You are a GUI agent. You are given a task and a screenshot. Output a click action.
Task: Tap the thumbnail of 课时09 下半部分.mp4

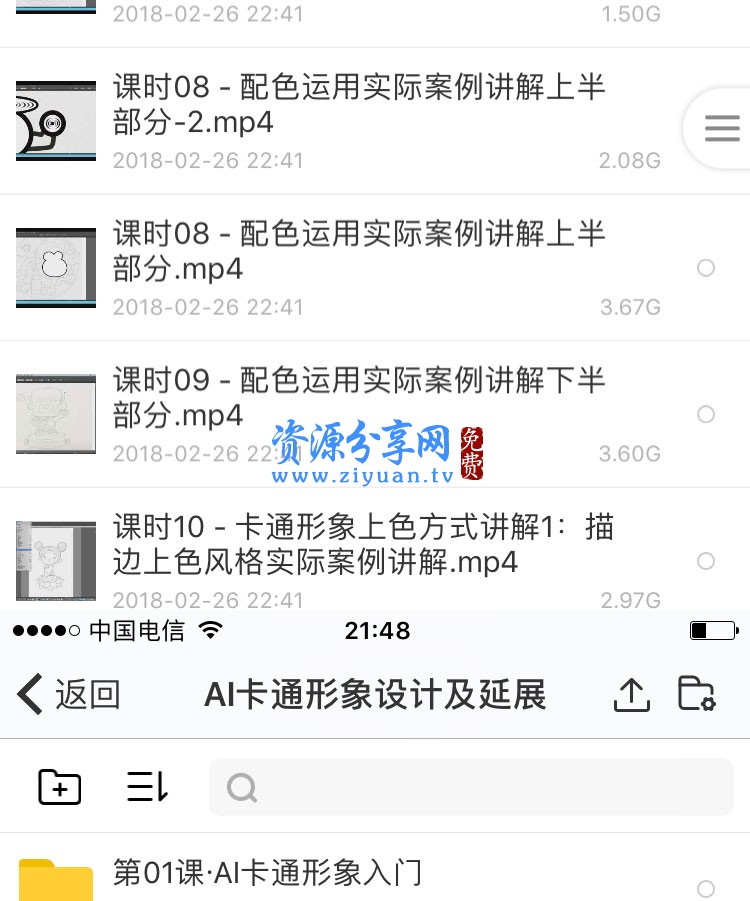[x=55, y=414]
